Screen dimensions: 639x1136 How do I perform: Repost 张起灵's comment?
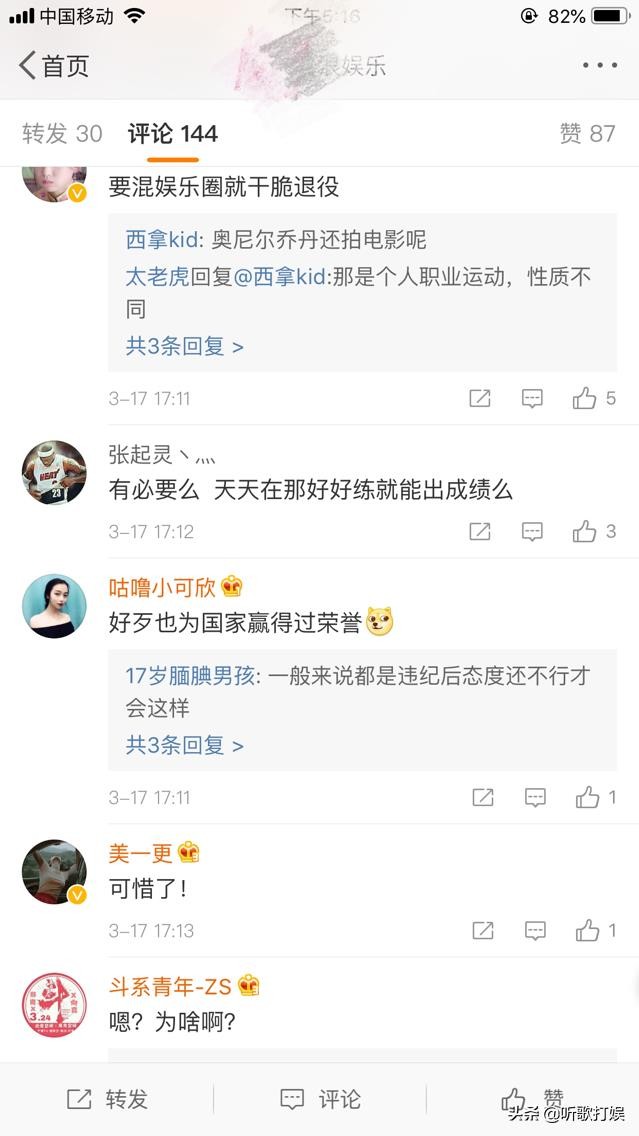click(480, 531)
